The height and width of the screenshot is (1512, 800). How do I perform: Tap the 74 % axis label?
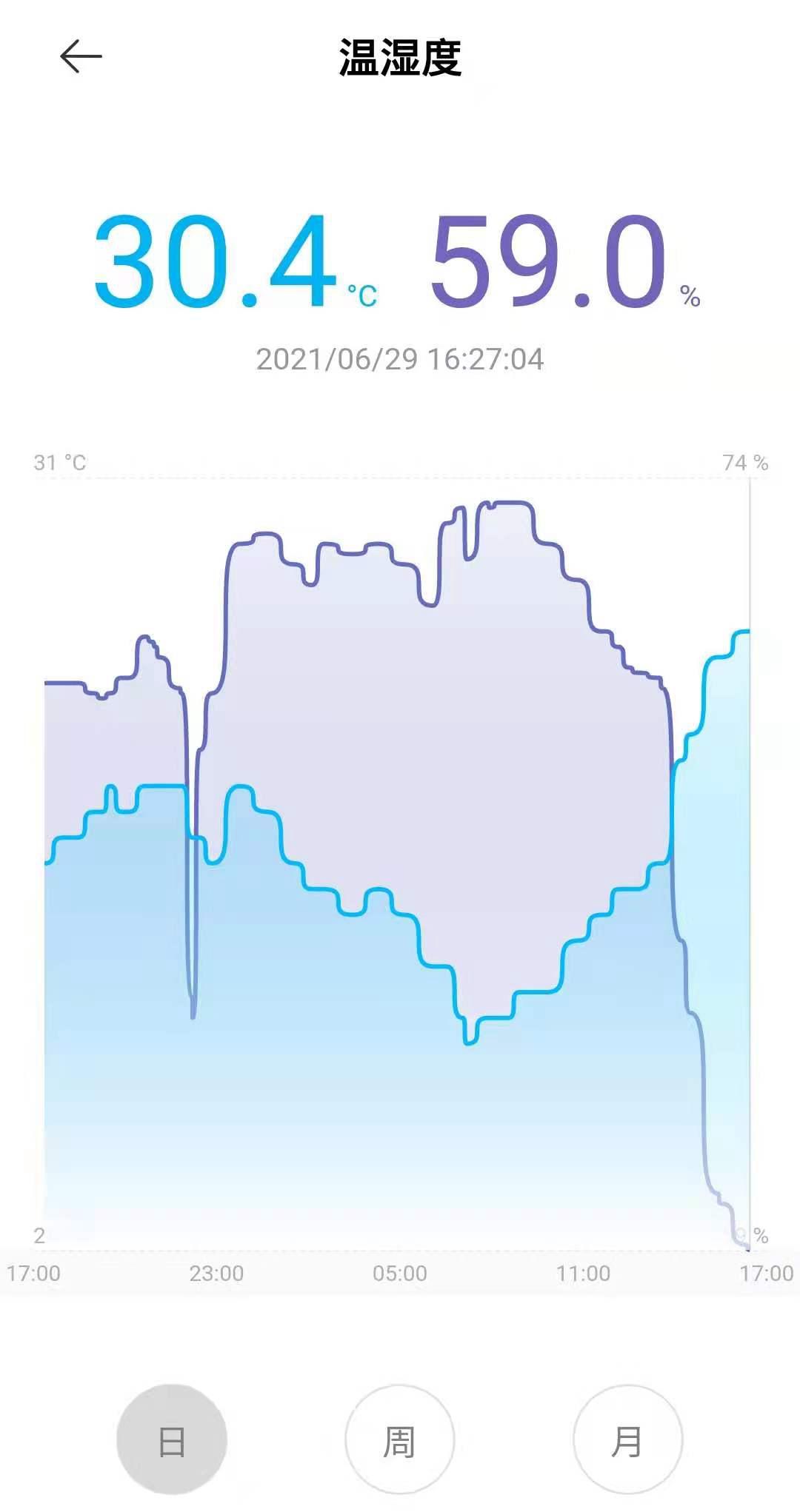tap(744, 462)
